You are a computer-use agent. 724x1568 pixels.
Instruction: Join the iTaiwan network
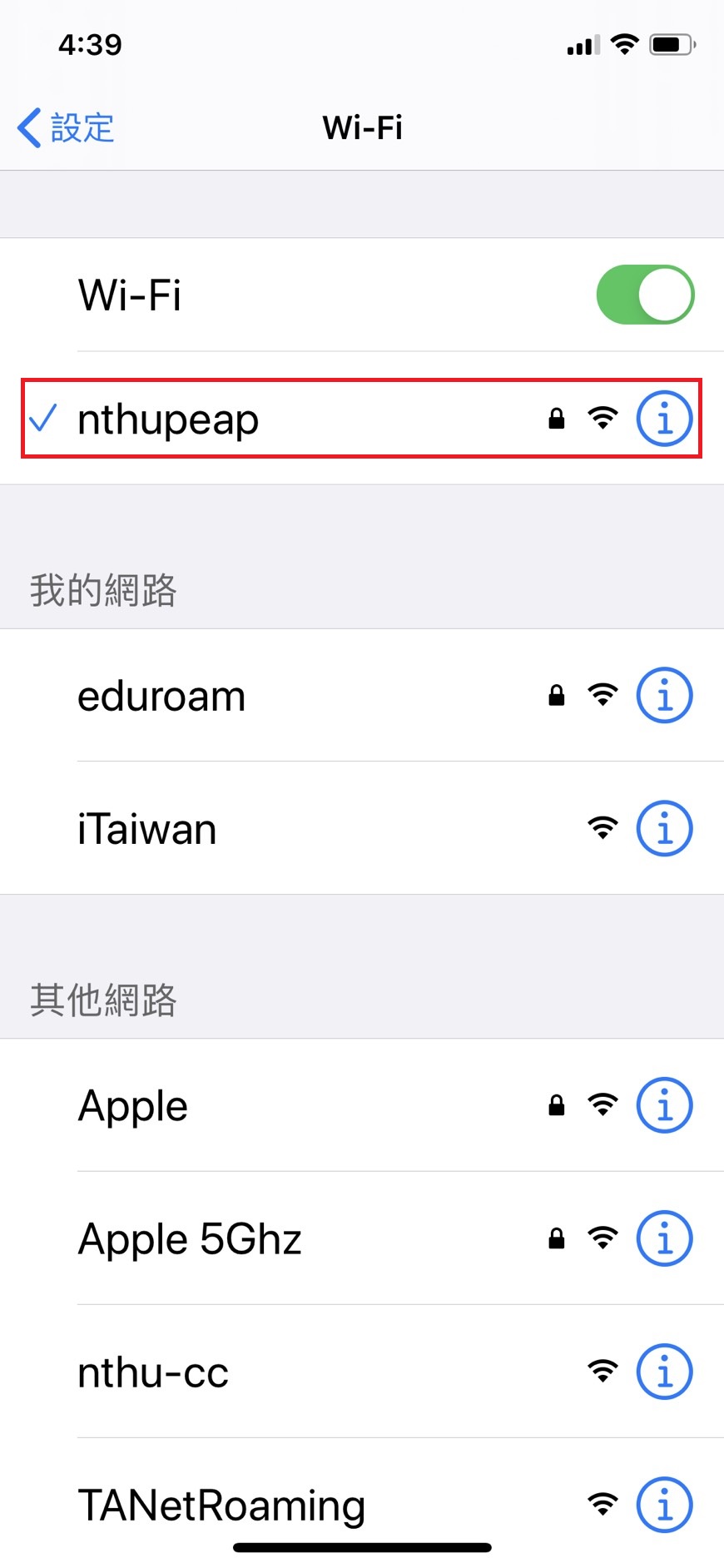point(250,829)
